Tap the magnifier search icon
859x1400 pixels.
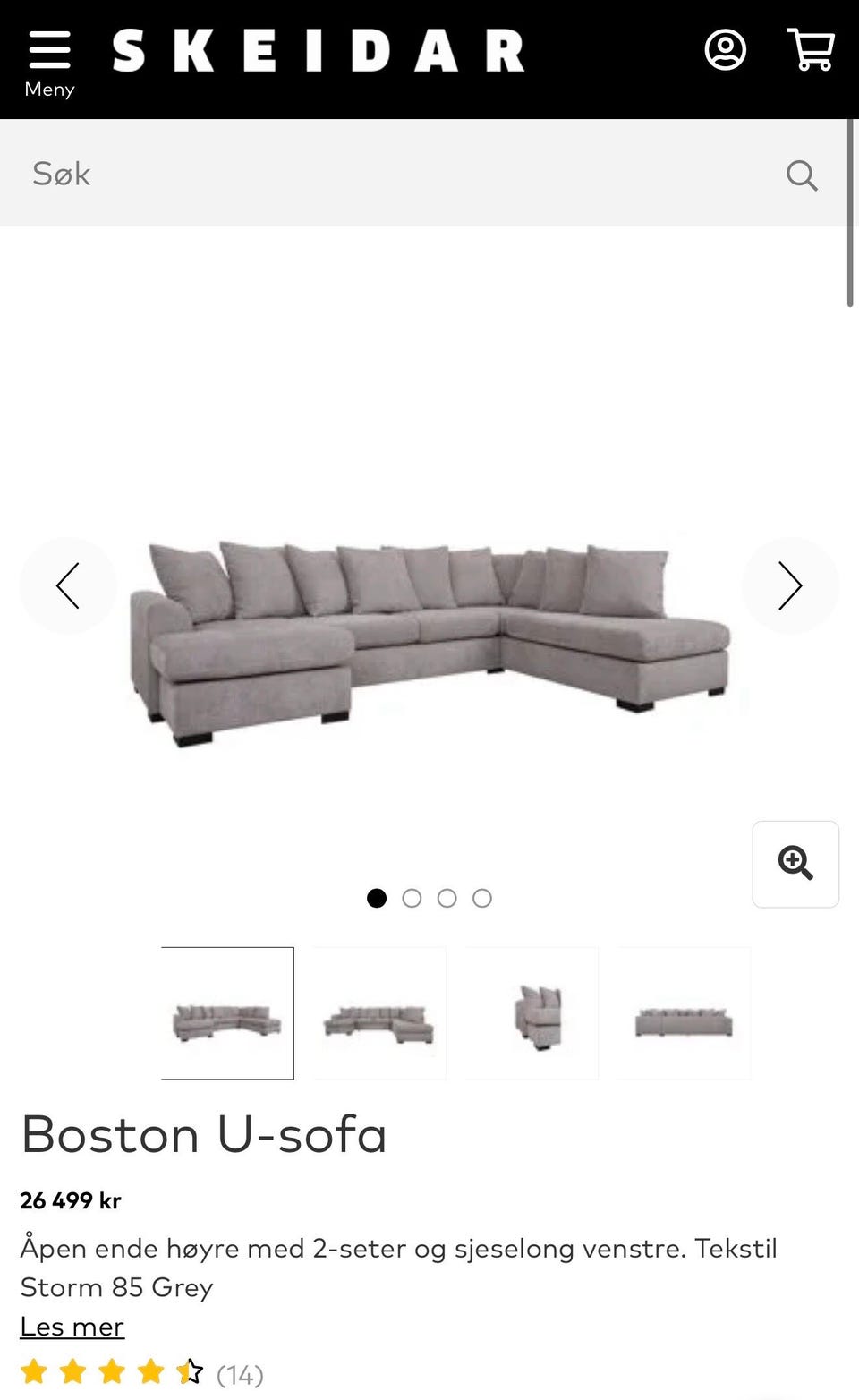802,175
